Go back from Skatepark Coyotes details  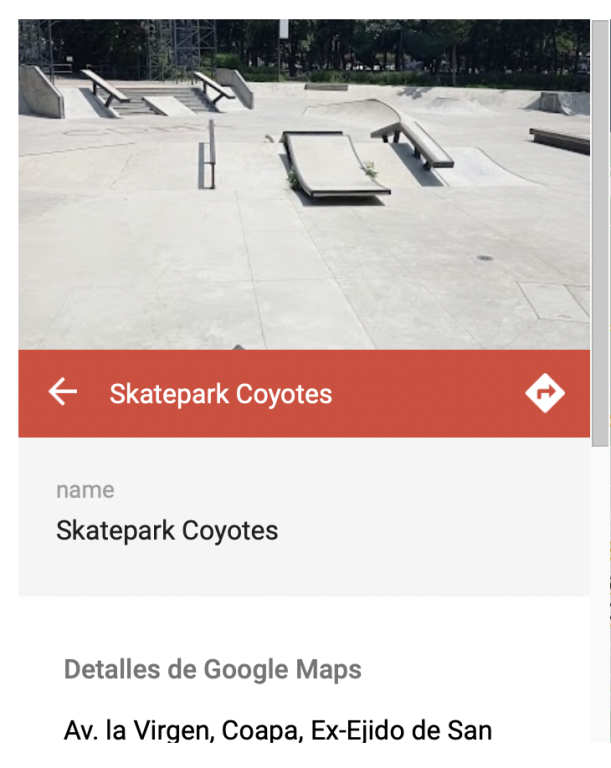tap(63, 392)
